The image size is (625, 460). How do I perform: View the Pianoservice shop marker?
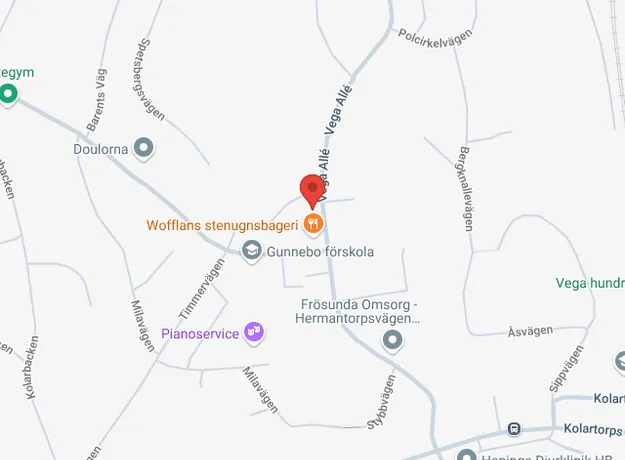254,331
